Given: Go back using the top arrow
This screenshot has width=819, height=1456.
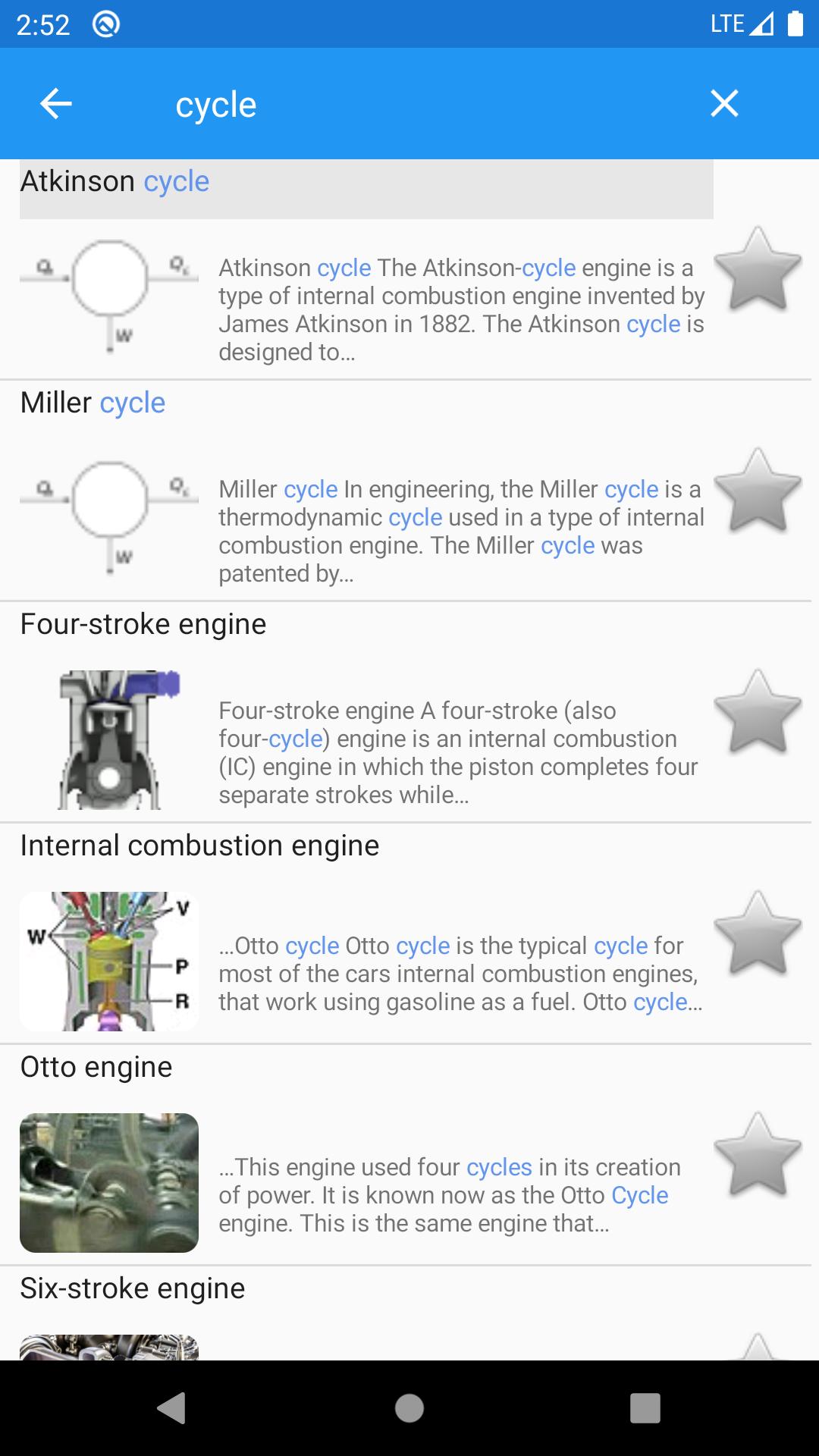Looking at the screenshot, I should 55,104.
